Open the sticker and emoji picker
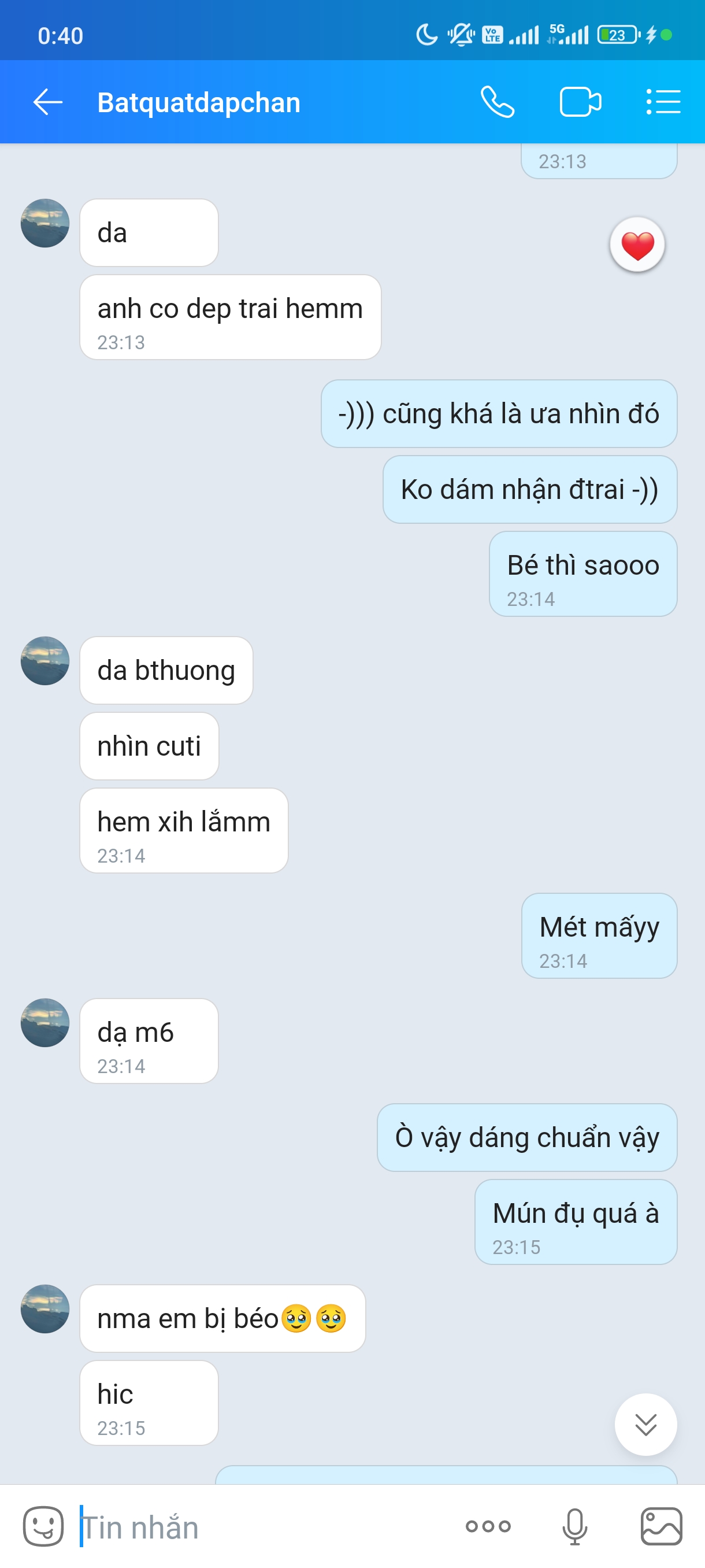The image size is (705, 1568). (43, 1525)
